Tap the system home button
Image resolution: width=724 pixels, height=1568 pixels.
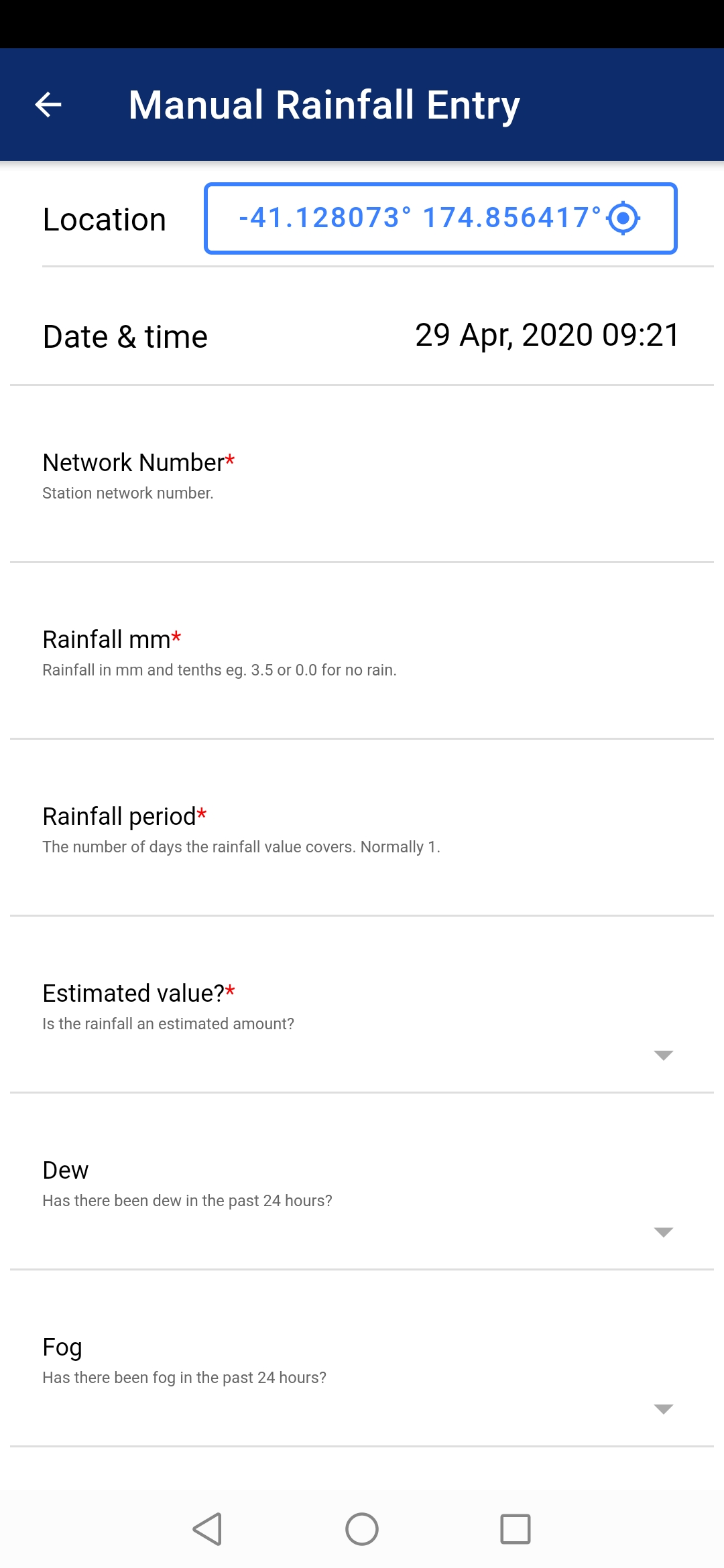[x=362, y=1529]
